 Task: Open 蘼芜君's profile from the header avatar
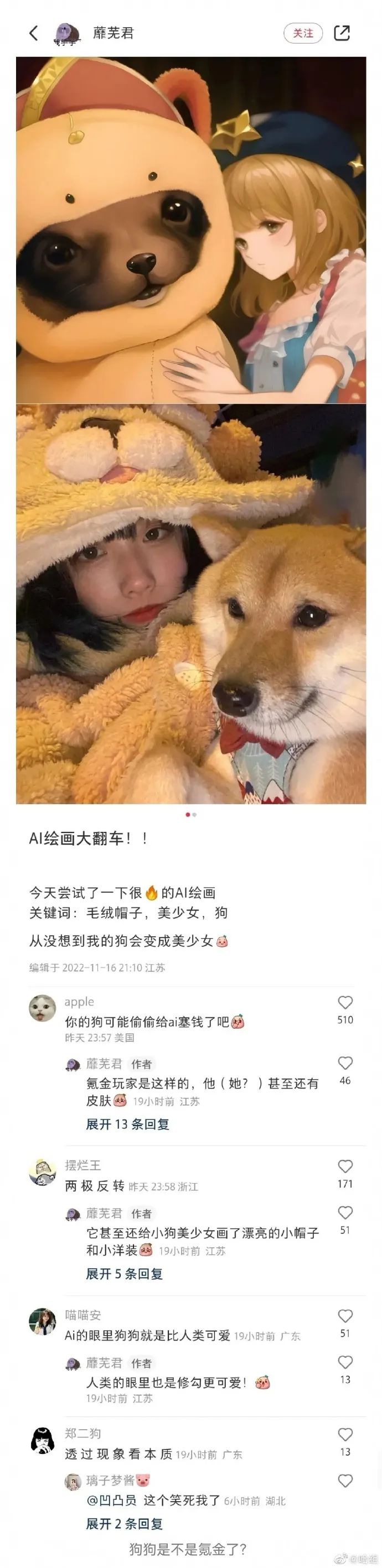[x=68, y=33]
